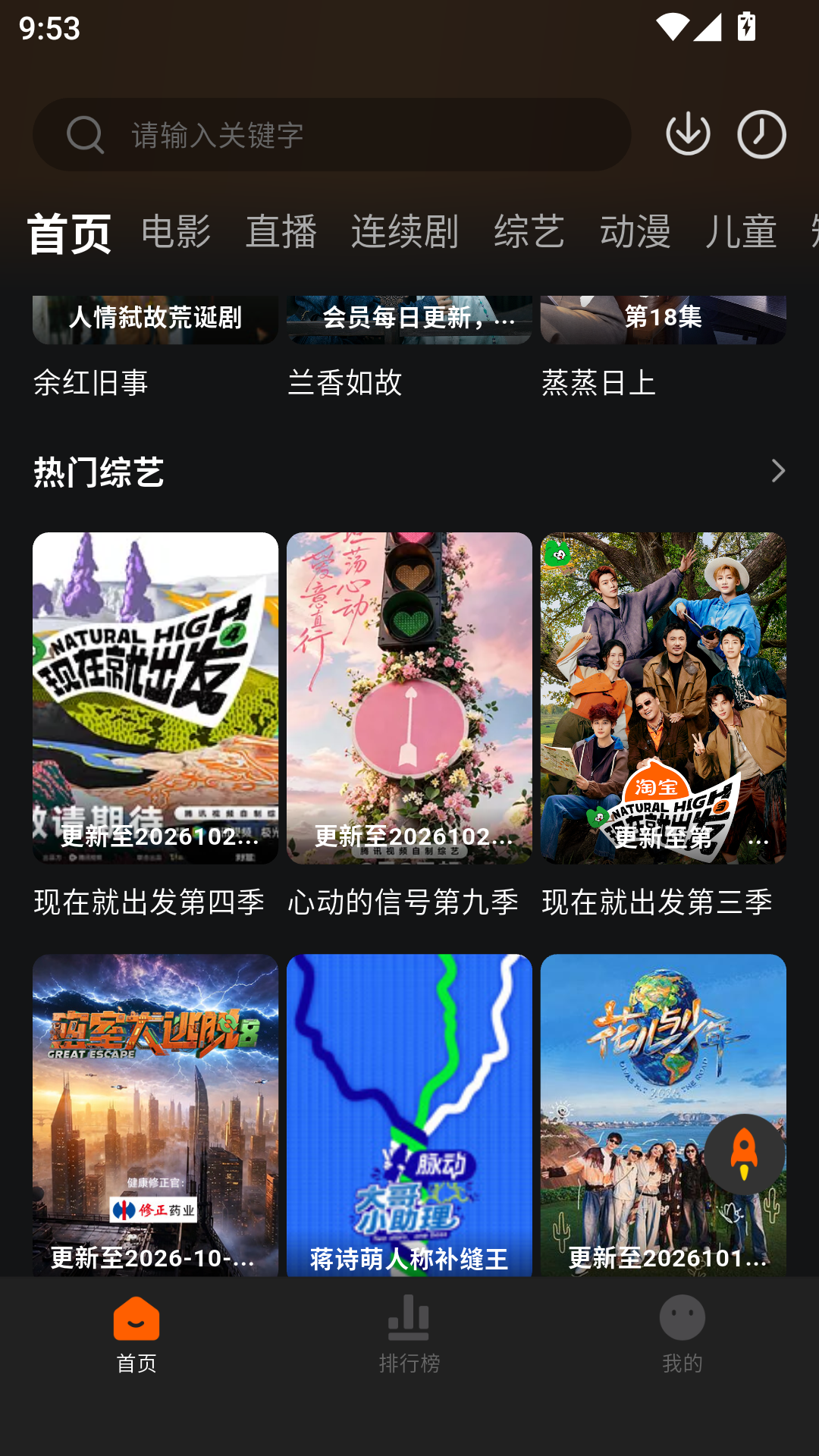Open 现在就出发第四季 show
Image resolution: width=819 pixels, height=1456 pixels.
(155, 726)
